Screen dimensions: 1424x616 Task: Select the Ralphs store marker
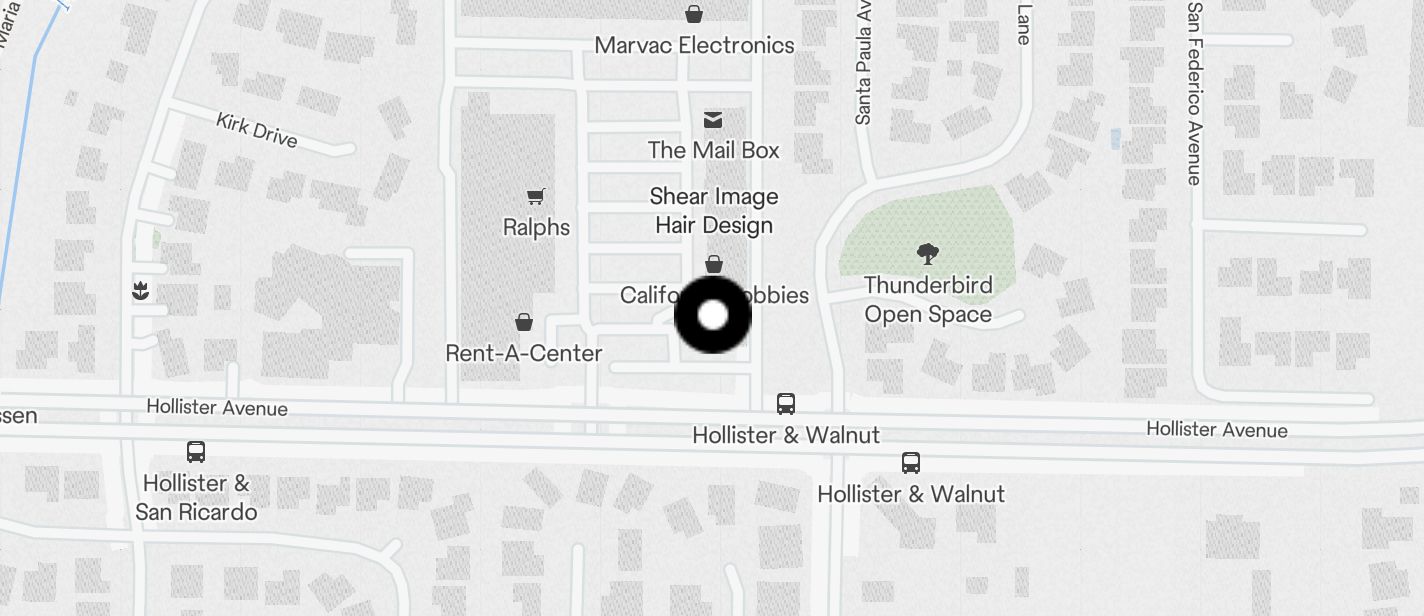point(537,197)
